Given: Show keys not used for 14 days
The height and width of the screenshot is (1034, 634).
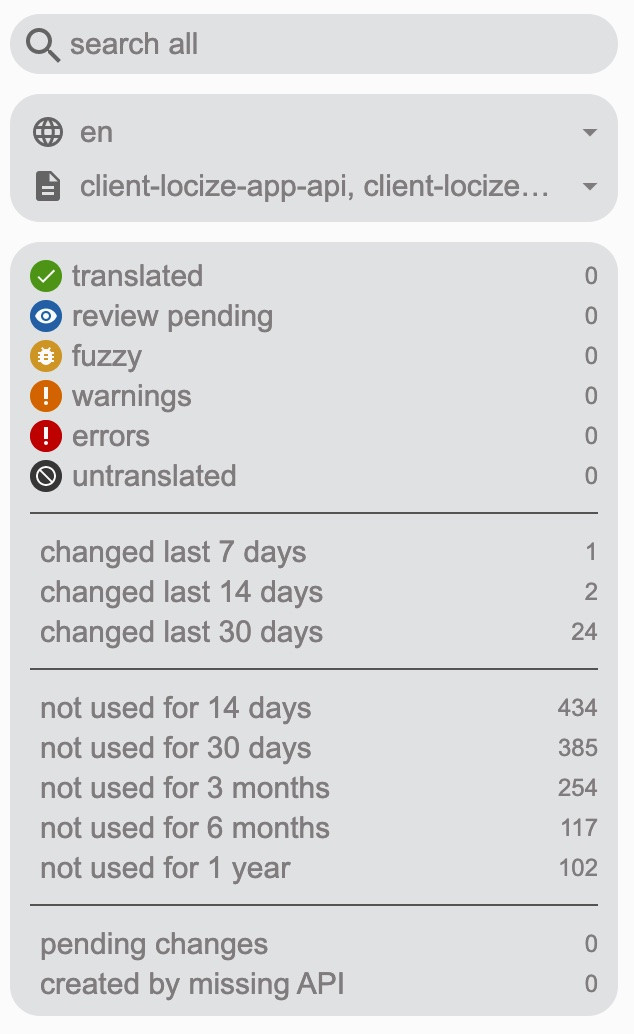Looking at the screenshot, I should pyautogui.click(x=175, y=708).
